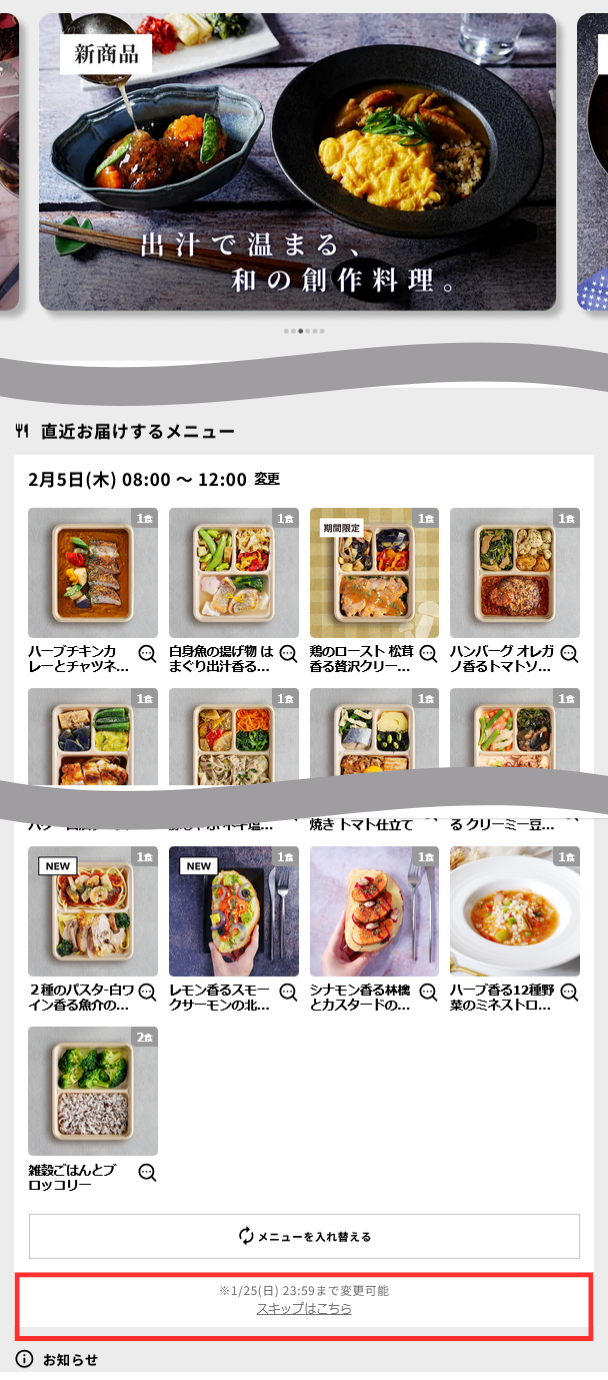Image resolution: width=608 pixels, height=1380 pixels.
Task: Open the ハーブチキンカレー meal tile
Action: coord(92,573)
